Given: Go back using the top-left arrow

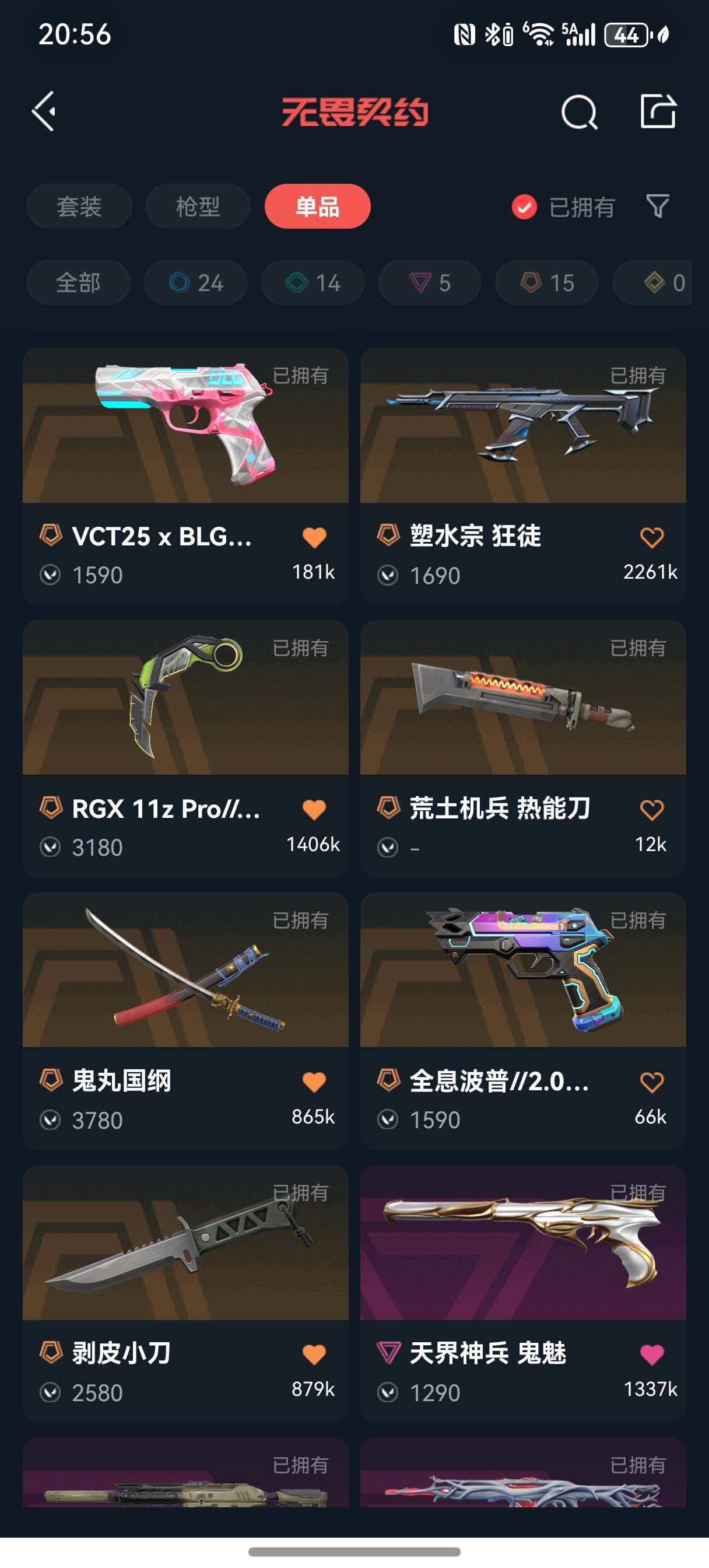Looking at the screenshot, I should coord(44,111).
